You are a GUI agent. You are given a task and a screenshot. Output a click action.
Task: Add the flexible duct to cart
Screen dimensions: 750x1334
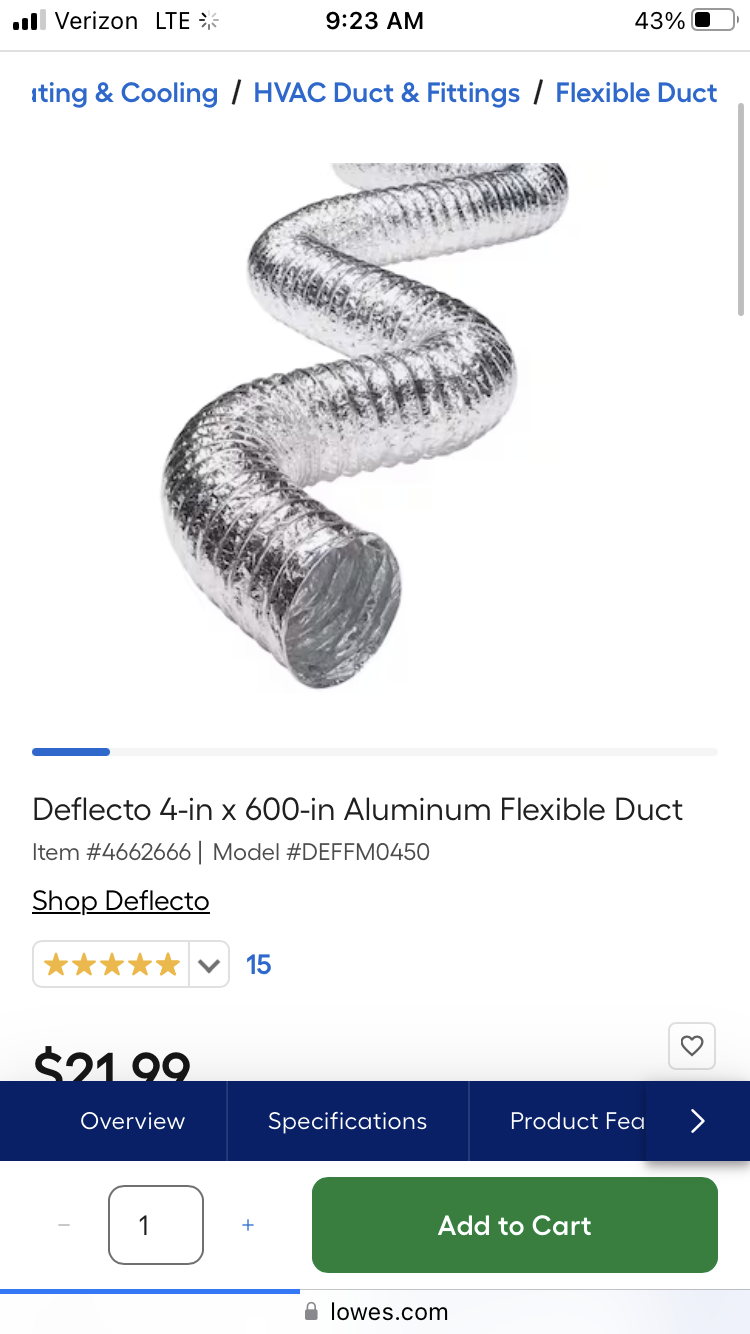pos(514,1225)
